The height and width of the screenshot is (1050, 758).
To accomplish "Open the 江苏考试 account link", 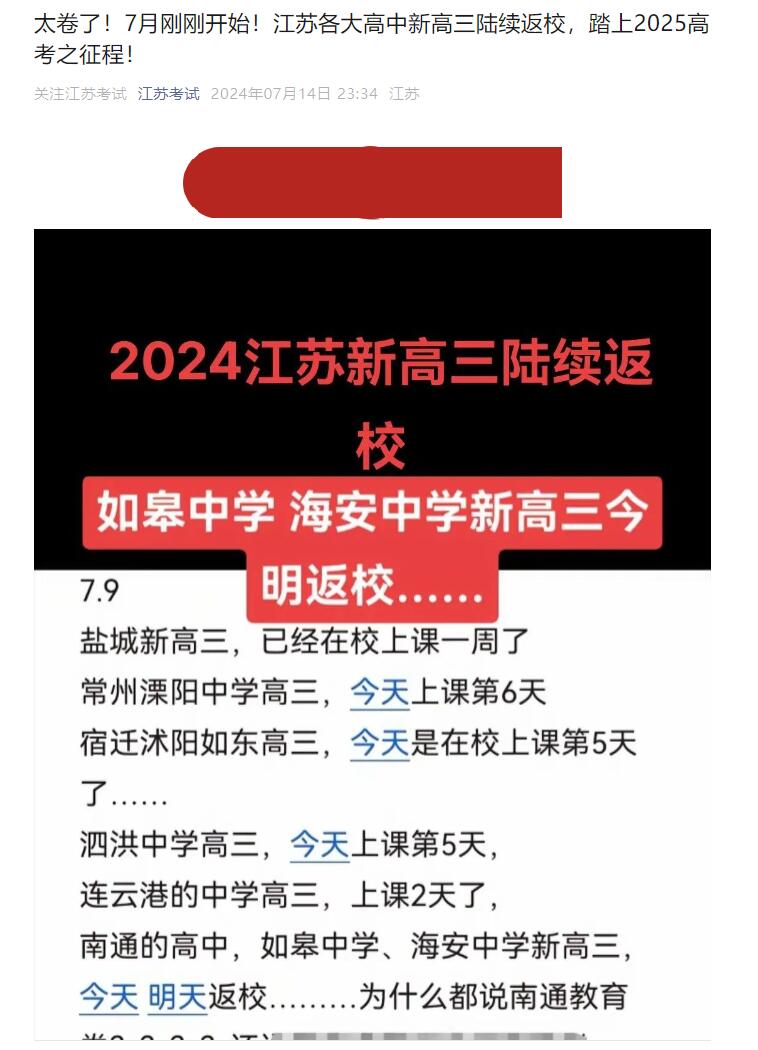I will point(168,94).
